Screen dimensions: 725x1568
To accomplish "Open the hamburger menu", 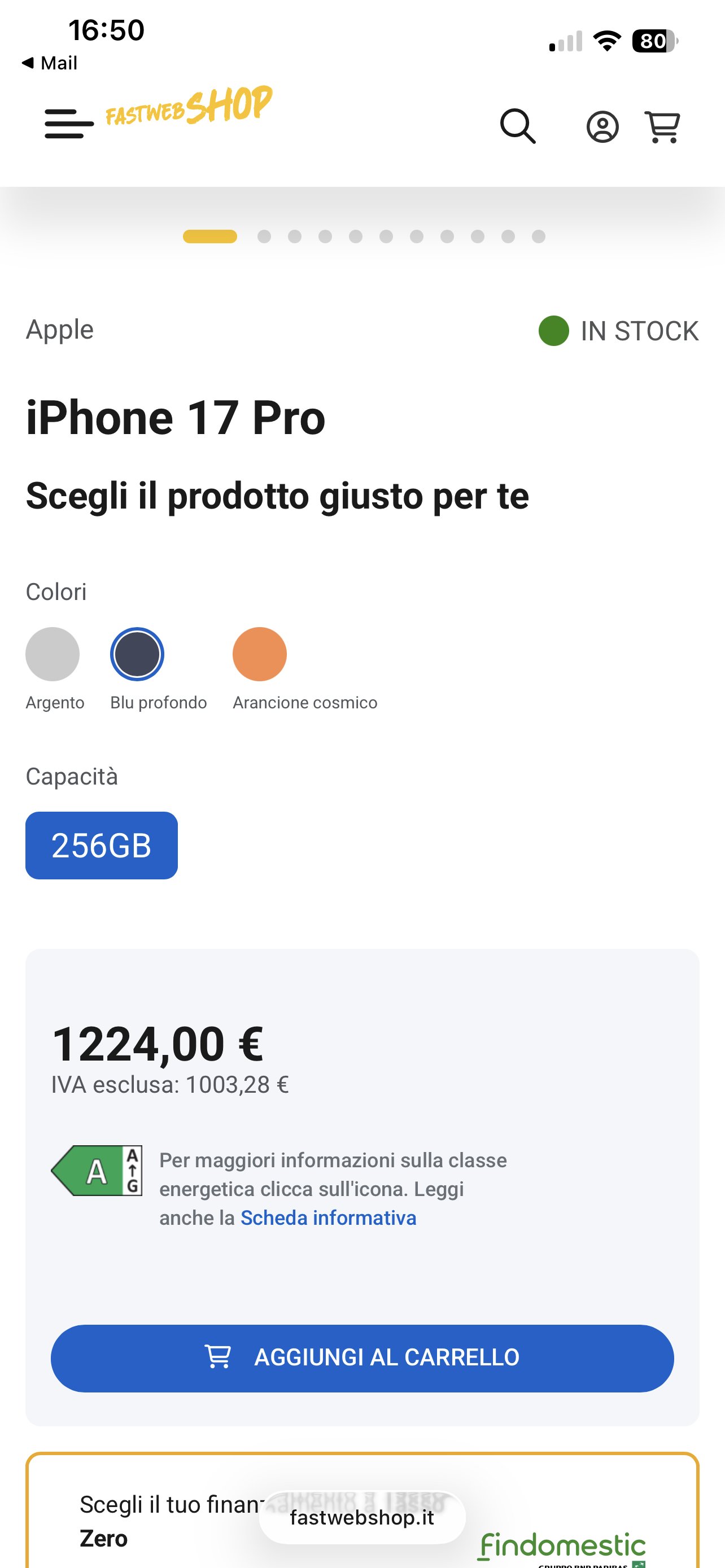I will (69, 124).
